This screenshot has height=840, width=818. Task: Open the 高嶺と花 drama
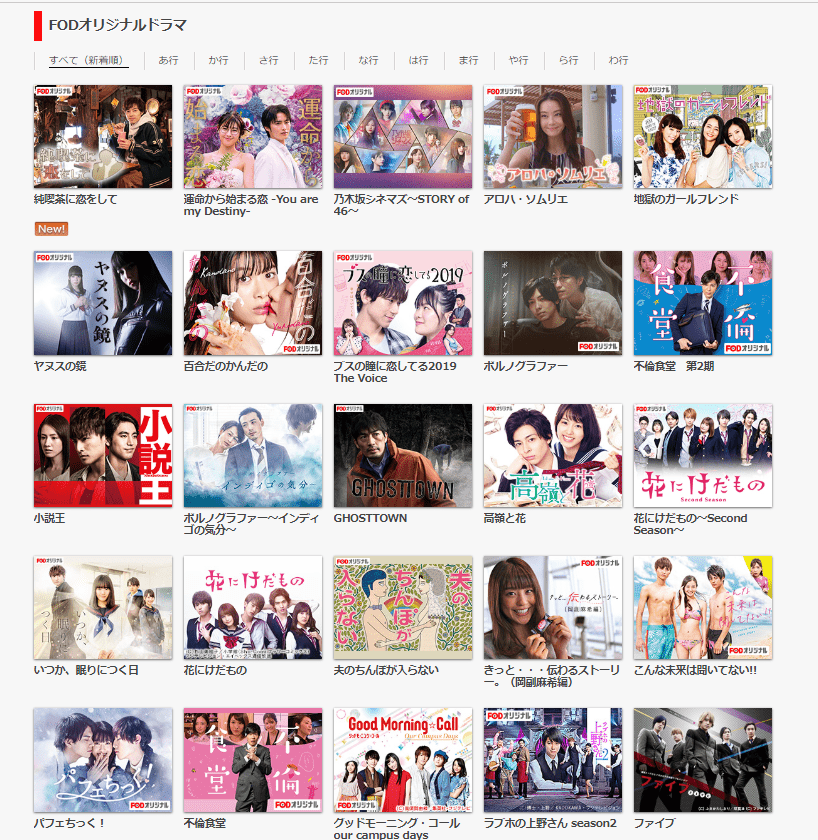552,456
